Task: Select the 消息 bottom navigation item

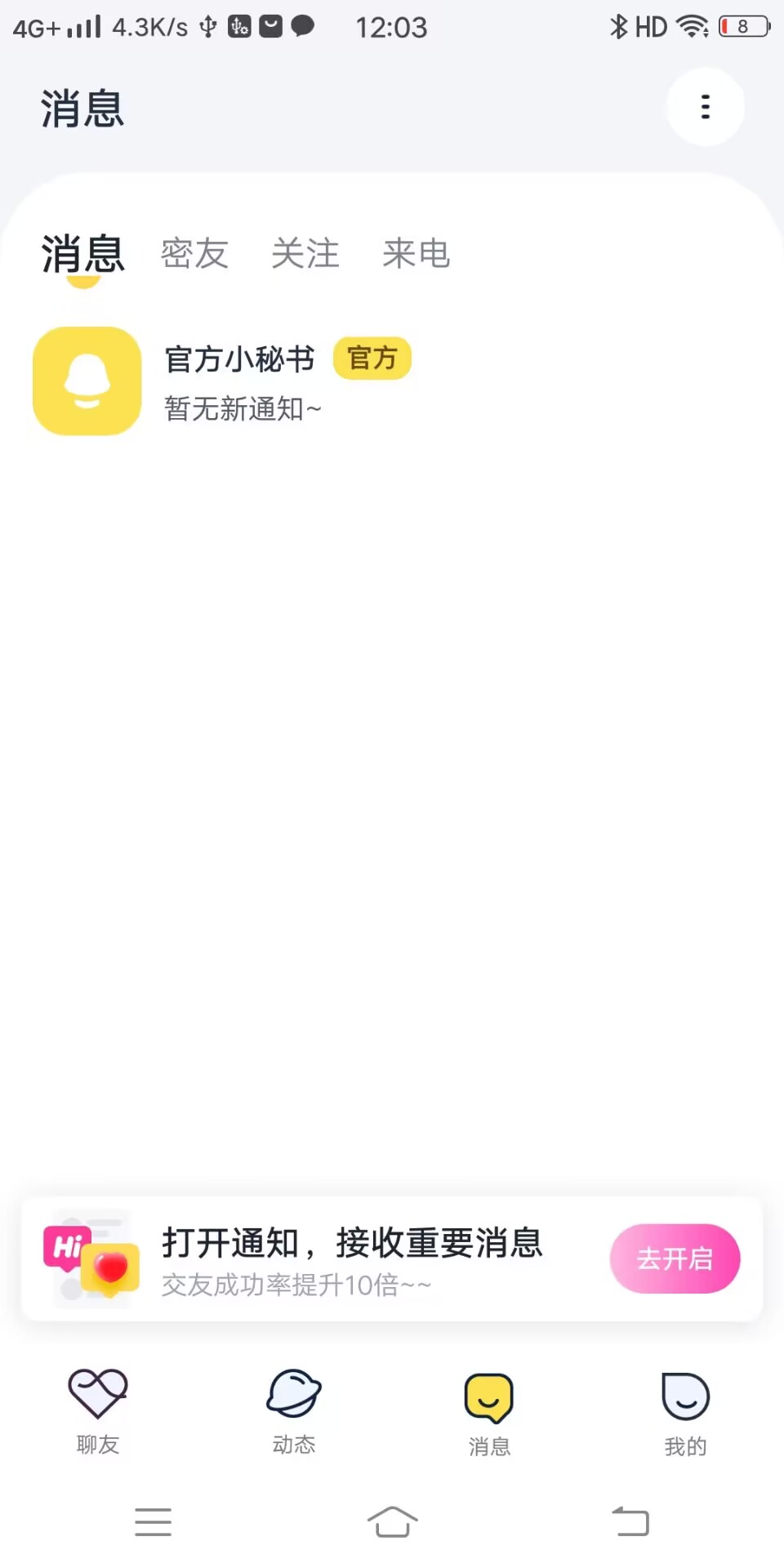Action: point(489,1414)
